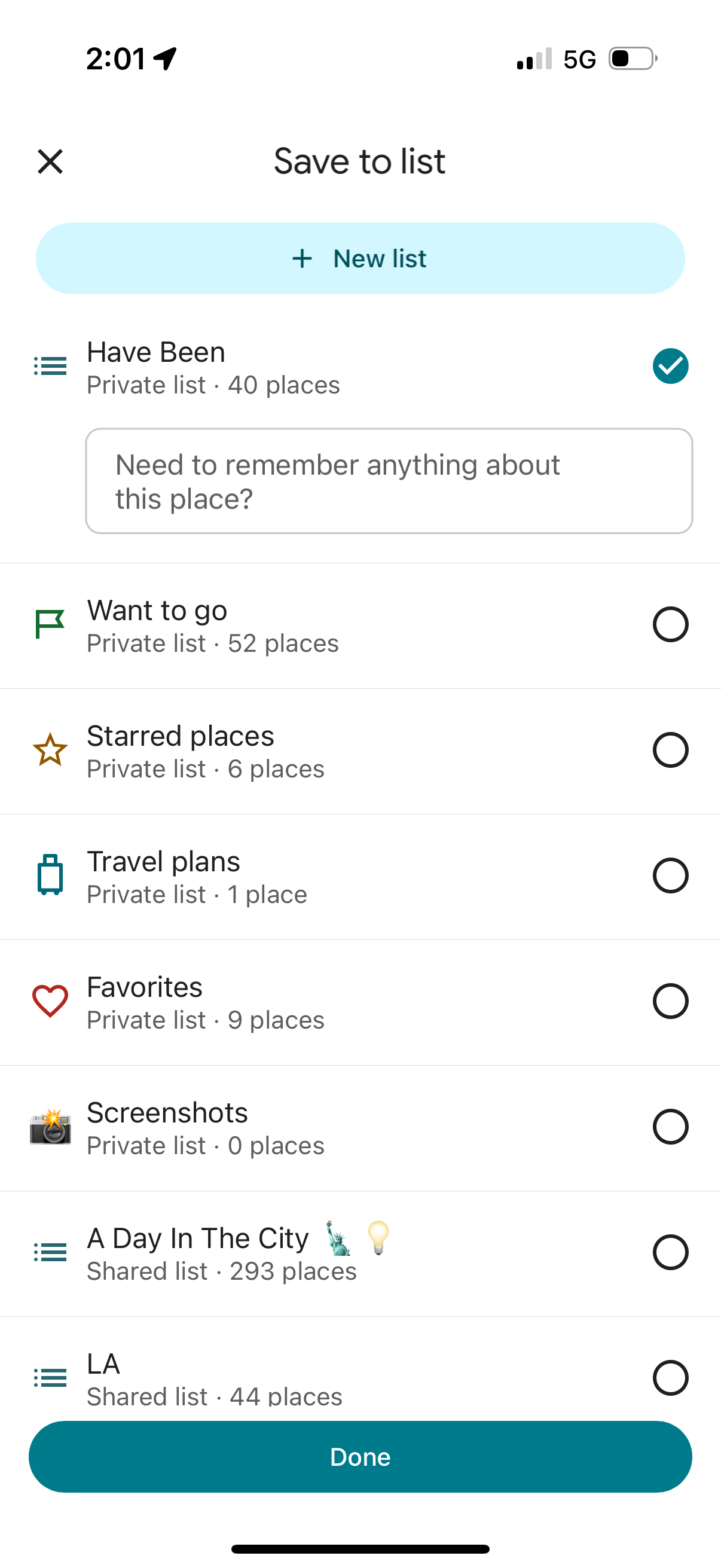
Task: Click the LA shared list icon
Action: coord(50,1377)
